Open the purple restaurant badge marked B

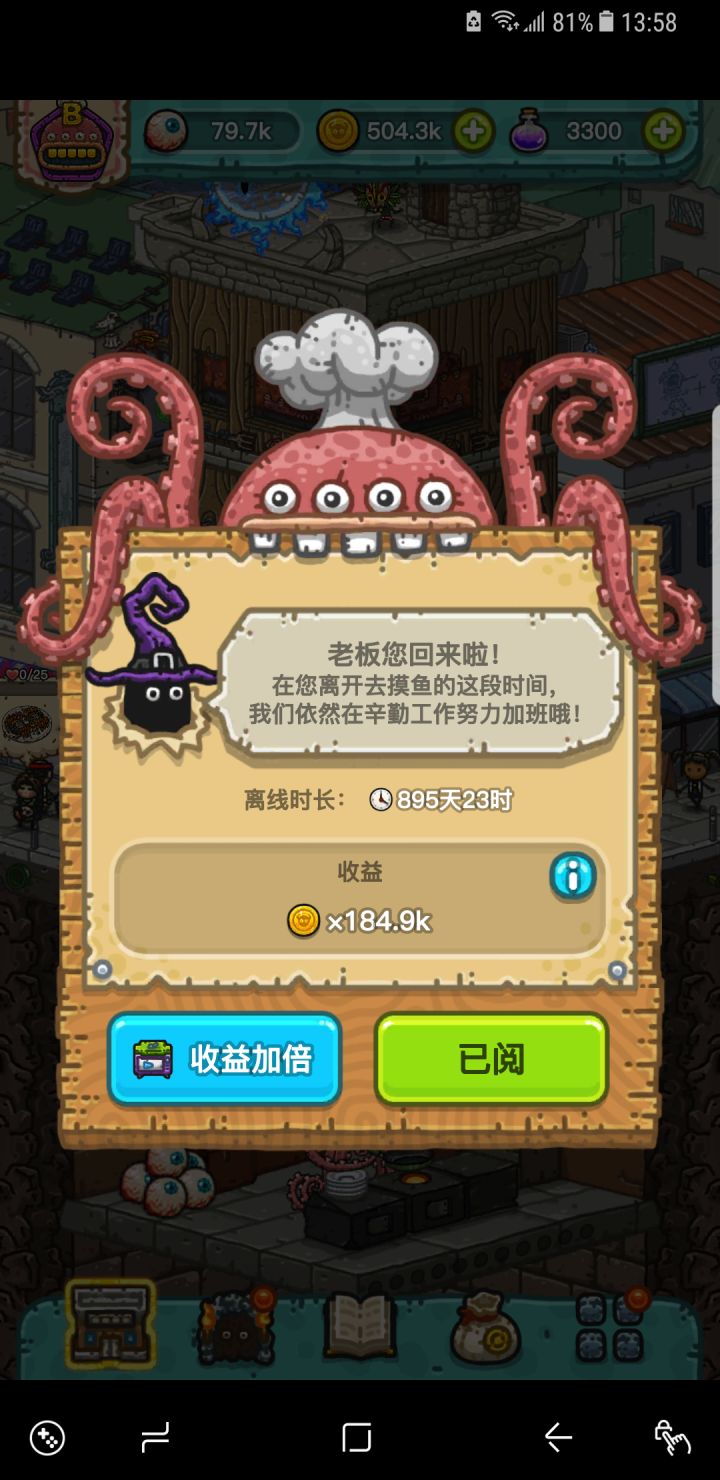tap(70, 137)
